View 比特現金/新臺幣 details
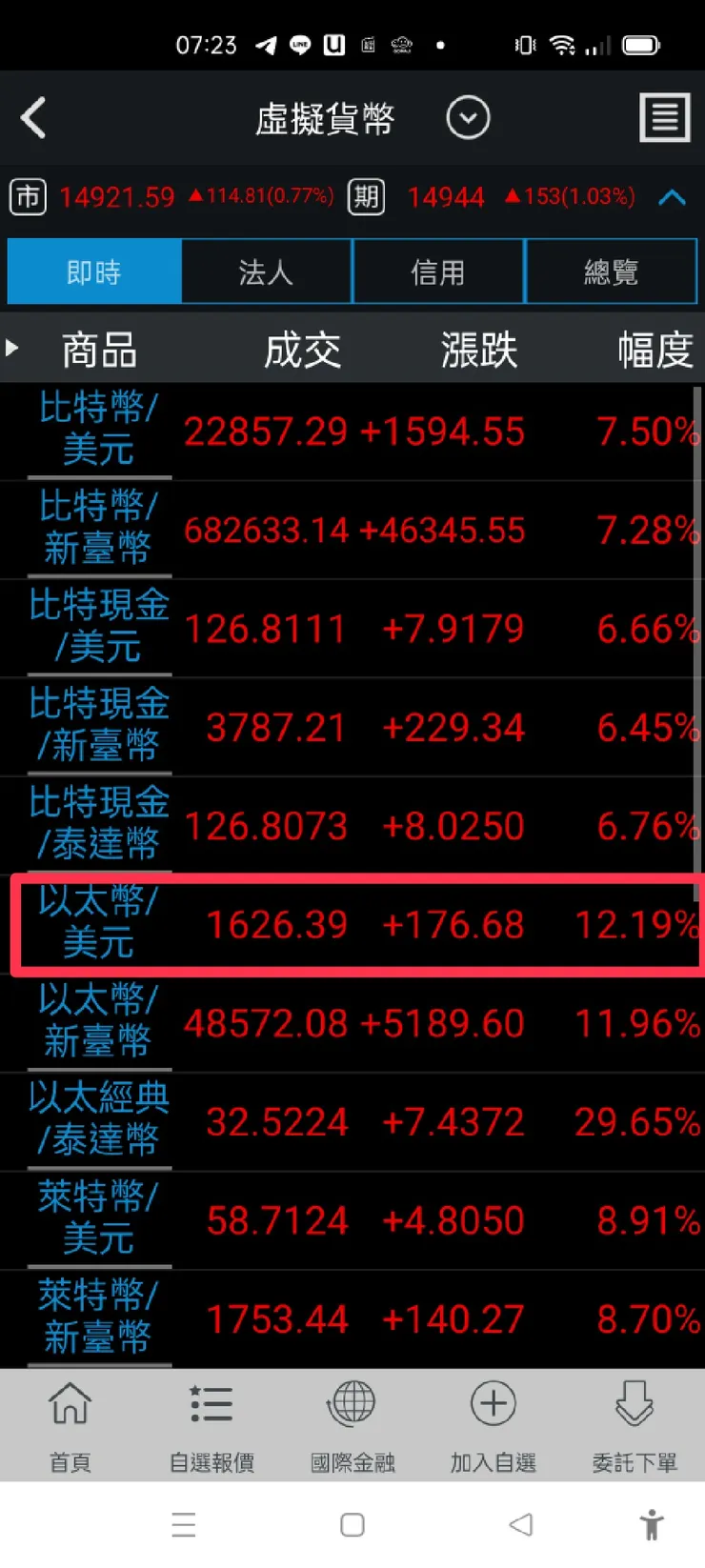This screenshot has height=1568, width=705. [x=351, y=728]
